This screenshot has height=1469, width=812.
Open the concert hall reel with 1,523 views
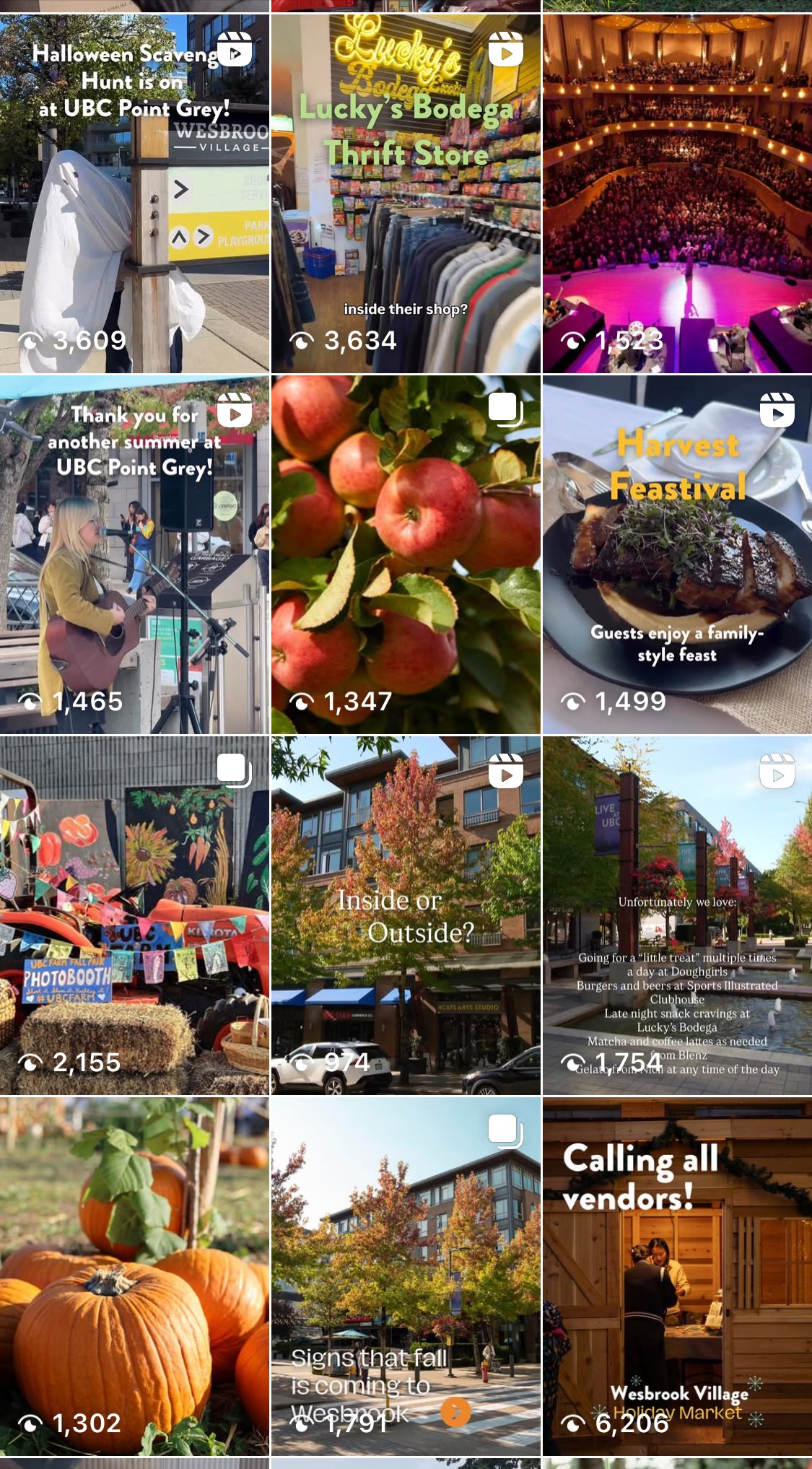pos(677,193)
